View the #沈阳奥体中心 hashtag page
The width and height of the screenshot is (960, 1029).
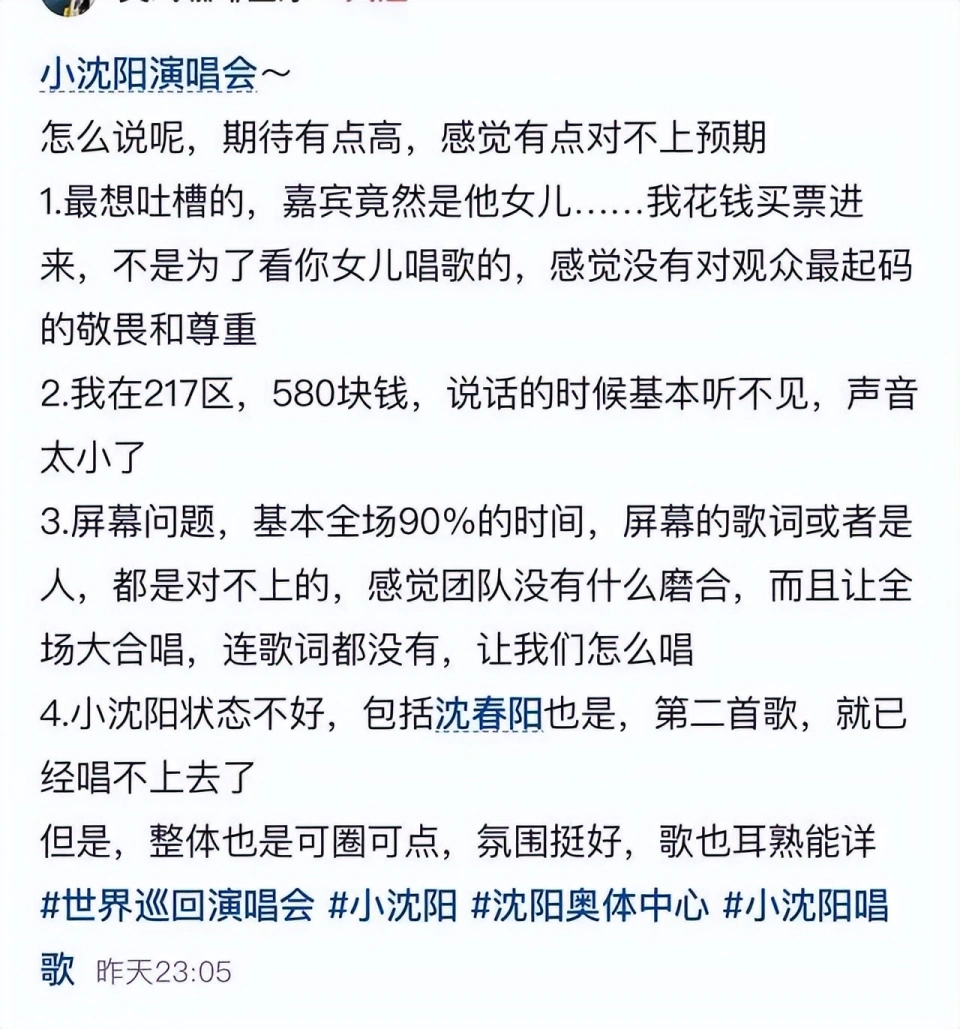589,906
